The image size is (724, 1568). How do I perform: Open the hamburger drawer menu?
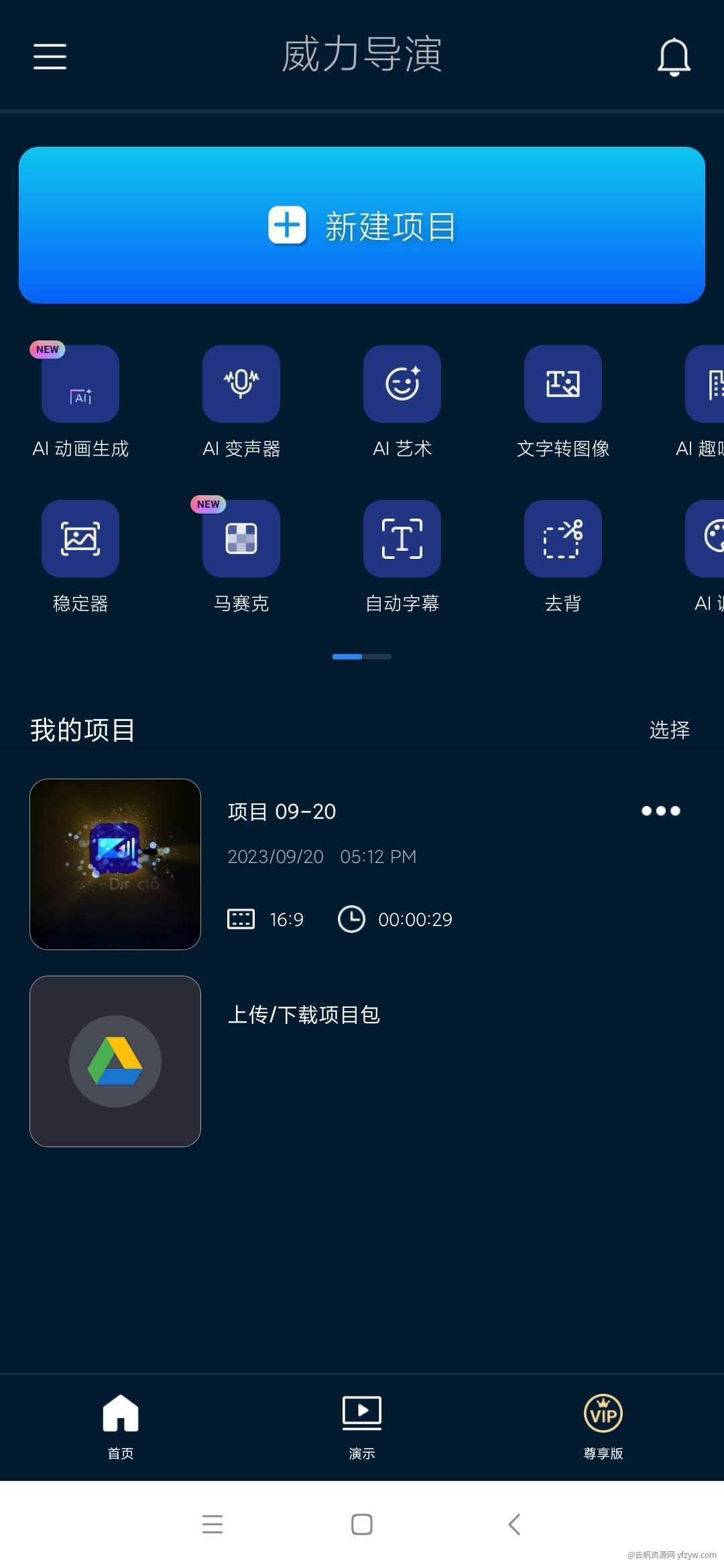[x=50, y=56]
